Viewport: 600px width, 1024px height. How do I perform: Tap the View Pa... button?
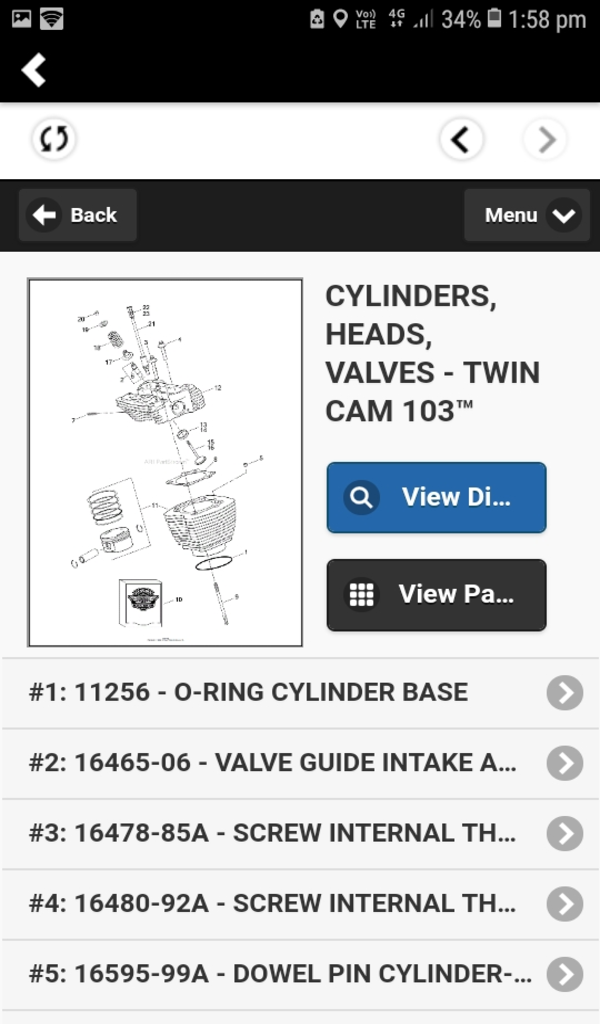tap(436, 594)
